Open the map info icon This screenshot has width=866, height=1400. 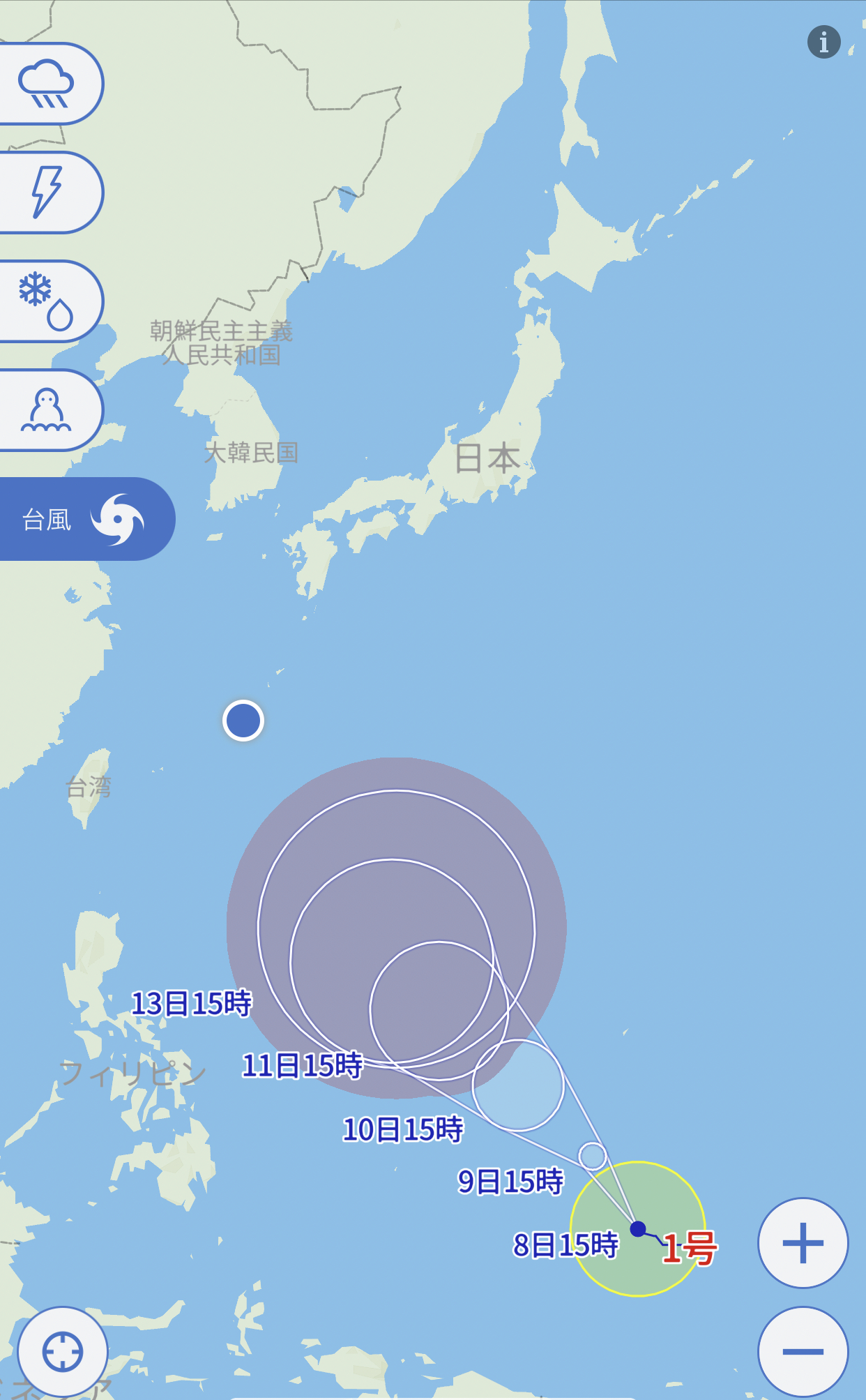[x=823, y=42]
